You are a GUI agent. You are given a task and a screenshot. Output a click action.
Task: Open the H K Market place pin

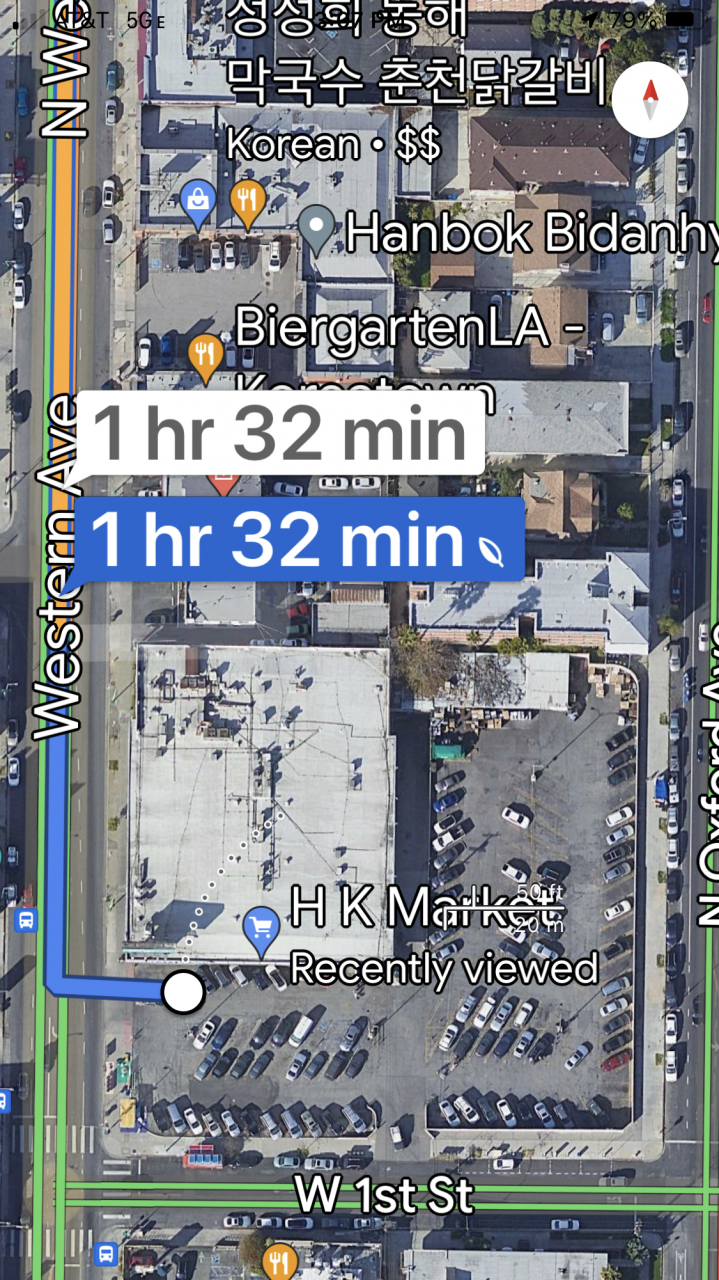click(262, 927)
